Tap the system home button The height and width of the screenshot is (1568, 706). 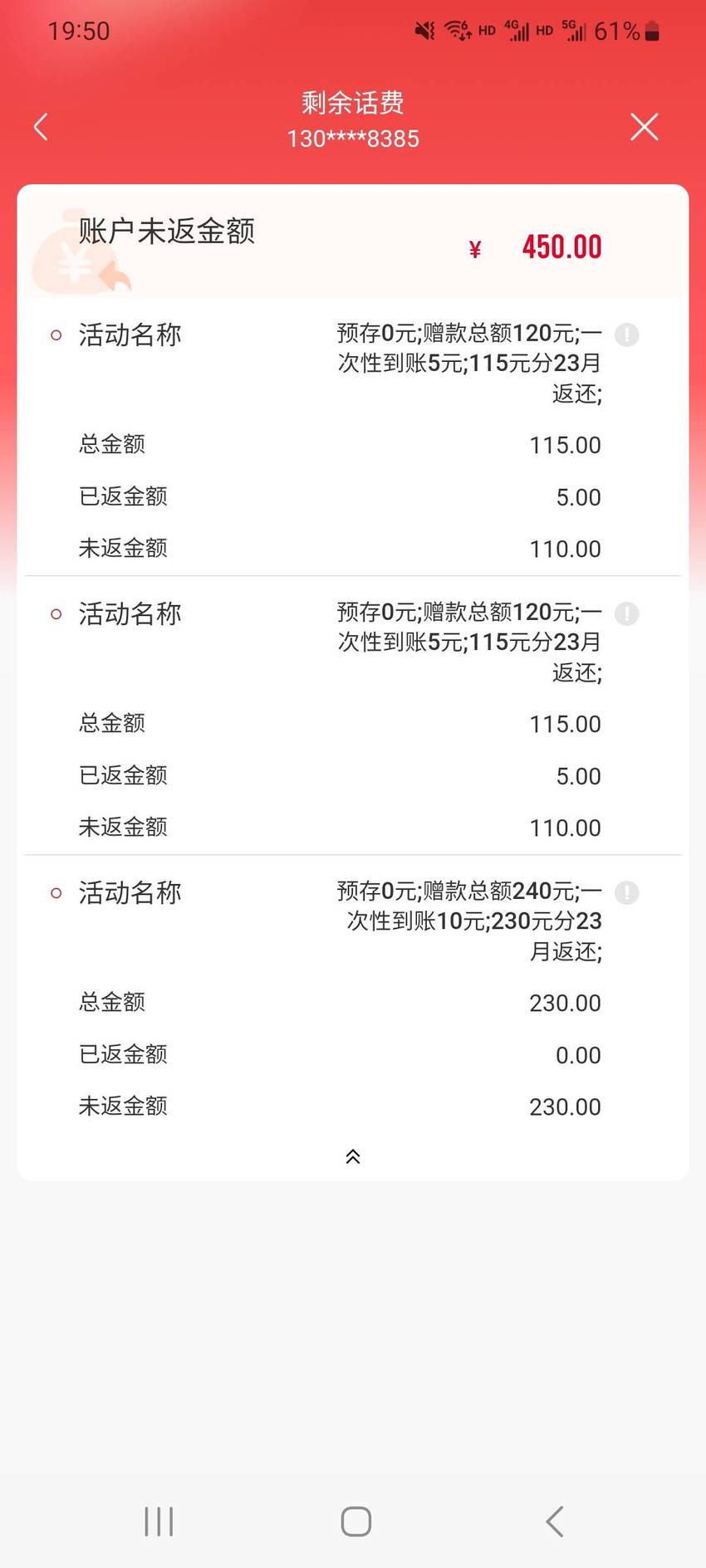tap(356, 1522)
